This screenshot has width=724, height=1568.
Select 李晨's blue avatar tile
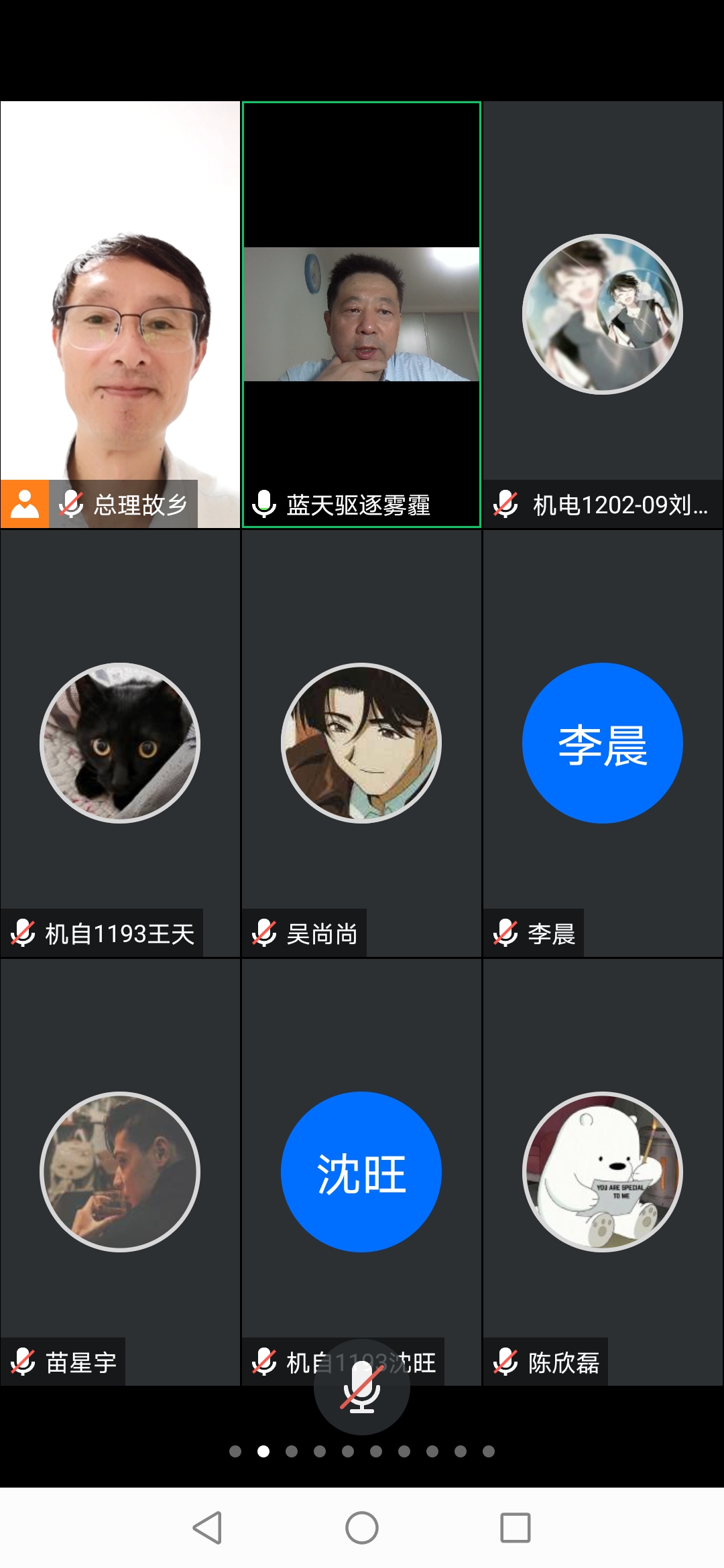tap(603, 743)
